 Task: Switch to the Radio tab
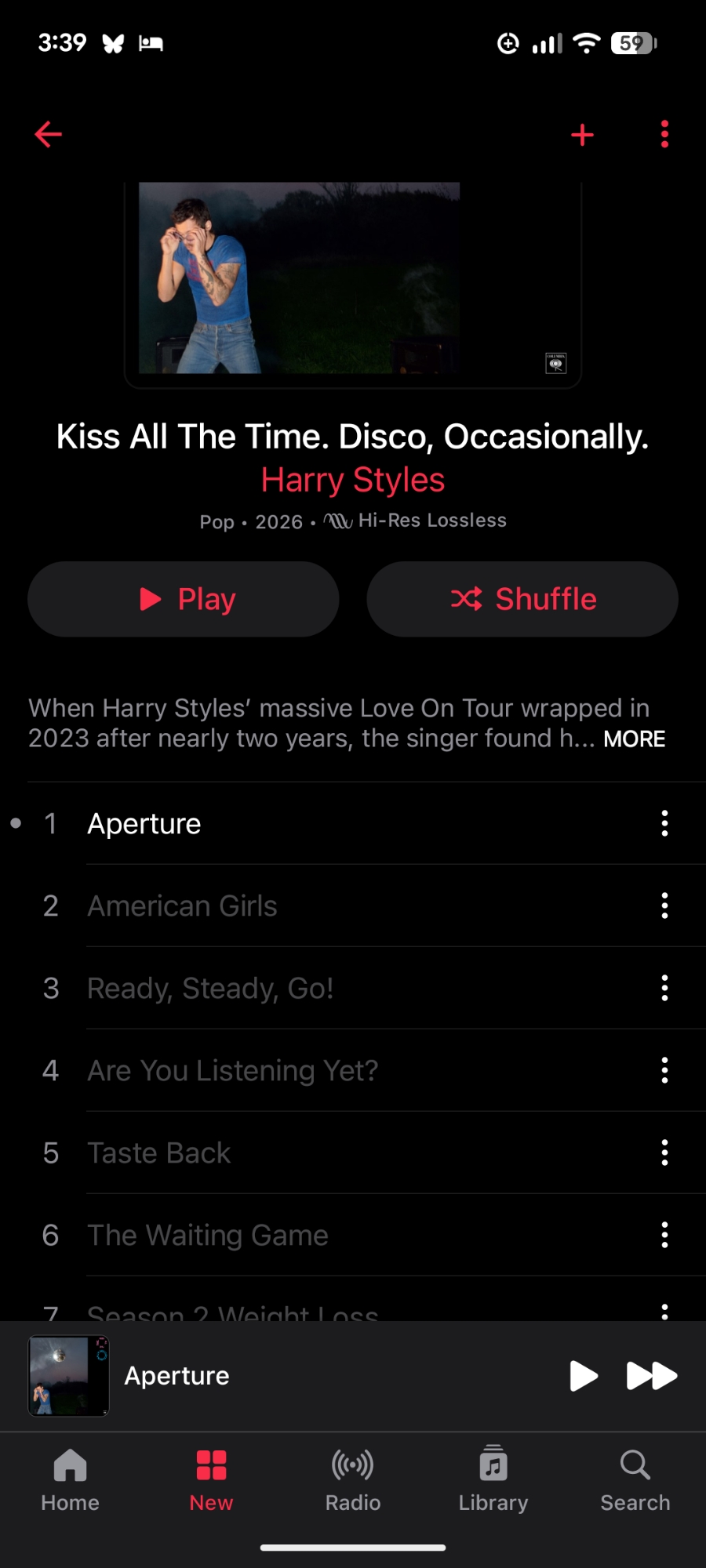coord(353,1479)
